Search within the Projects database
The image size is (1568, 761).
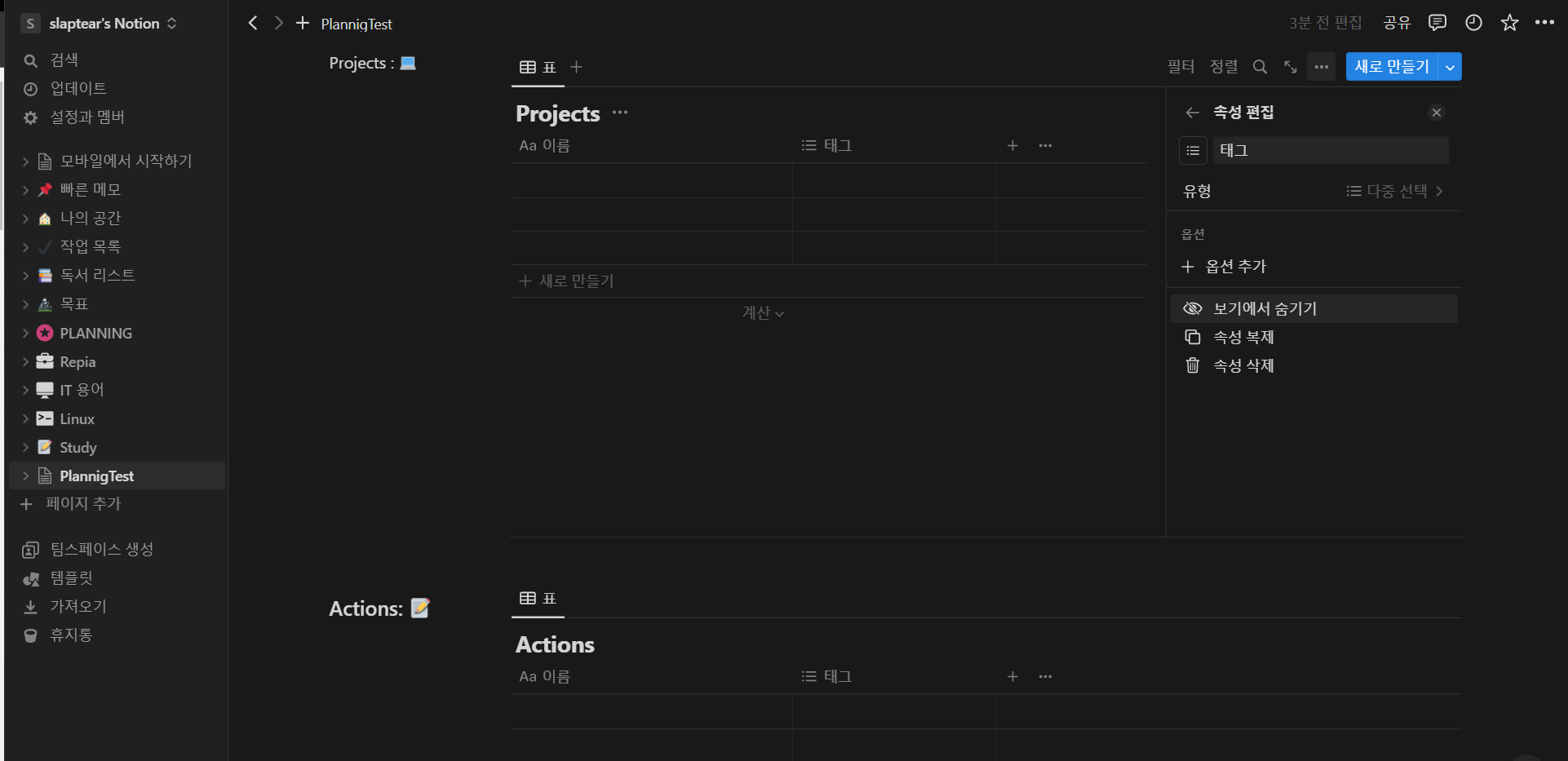pyautogui.click(x=1260, y=67)
